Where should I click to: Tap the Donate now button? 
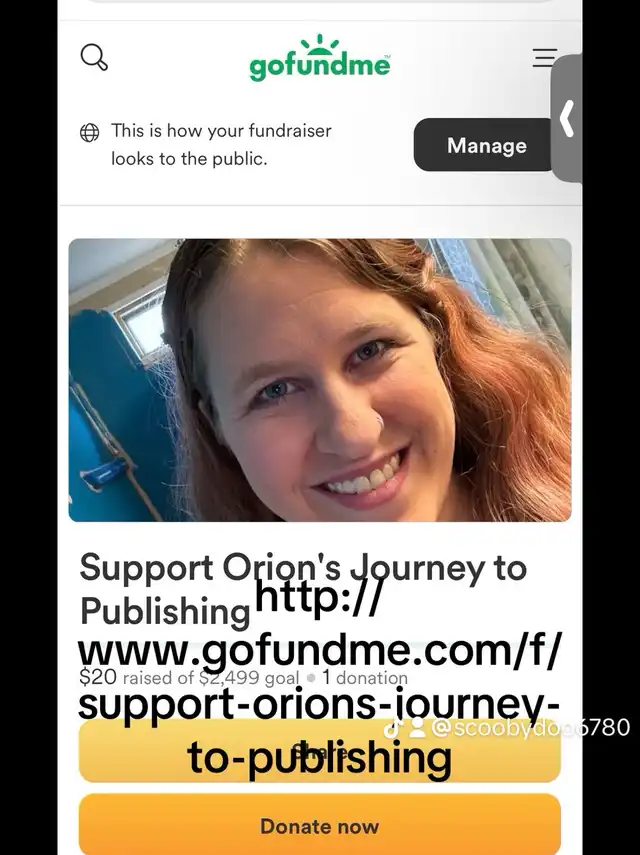point(319,826)
